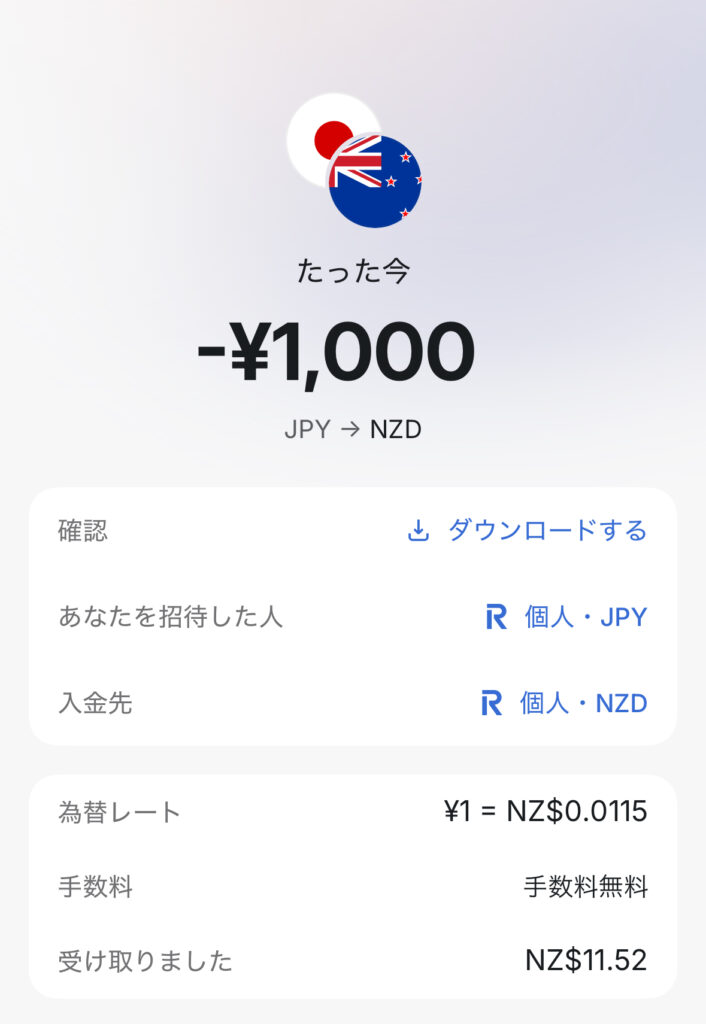Image resolution: width=706 pixels, height=1024 pixels.
Task: Download the transaction confirmation
Action: point(528,531)
